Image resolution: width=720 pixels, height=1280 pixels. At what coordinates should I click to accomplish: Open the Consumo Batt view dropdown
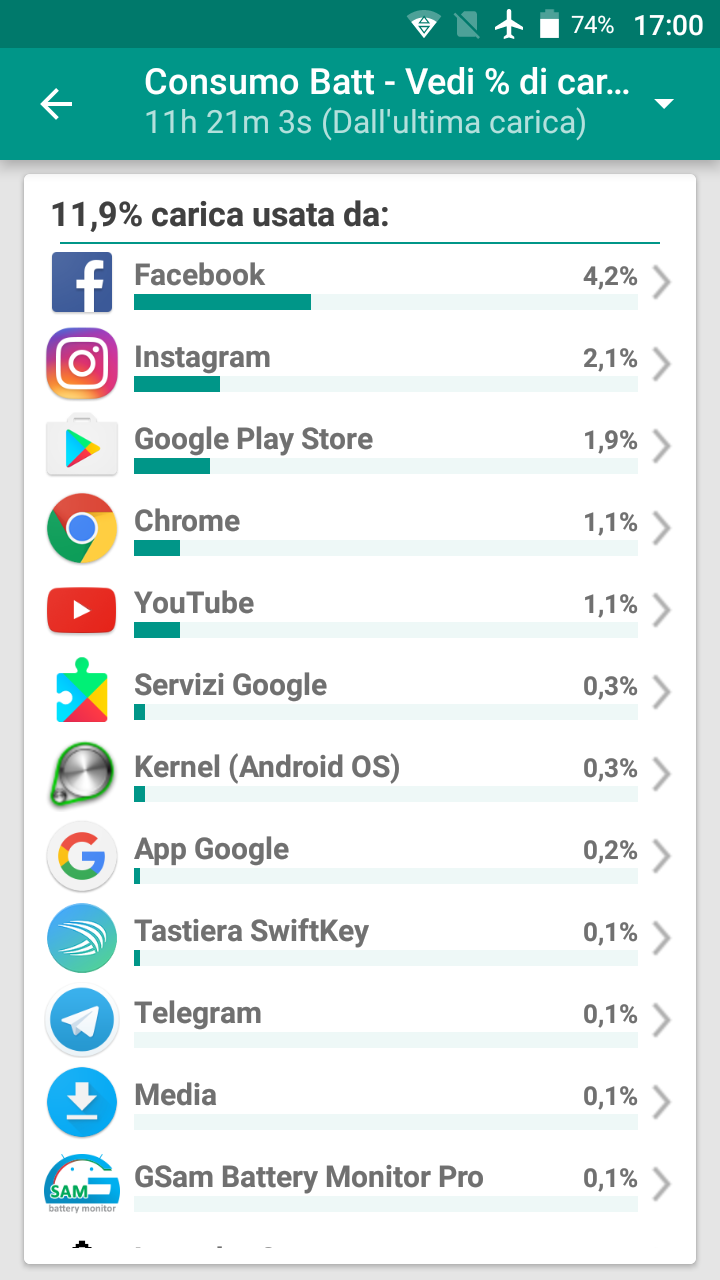pos(664,104)
